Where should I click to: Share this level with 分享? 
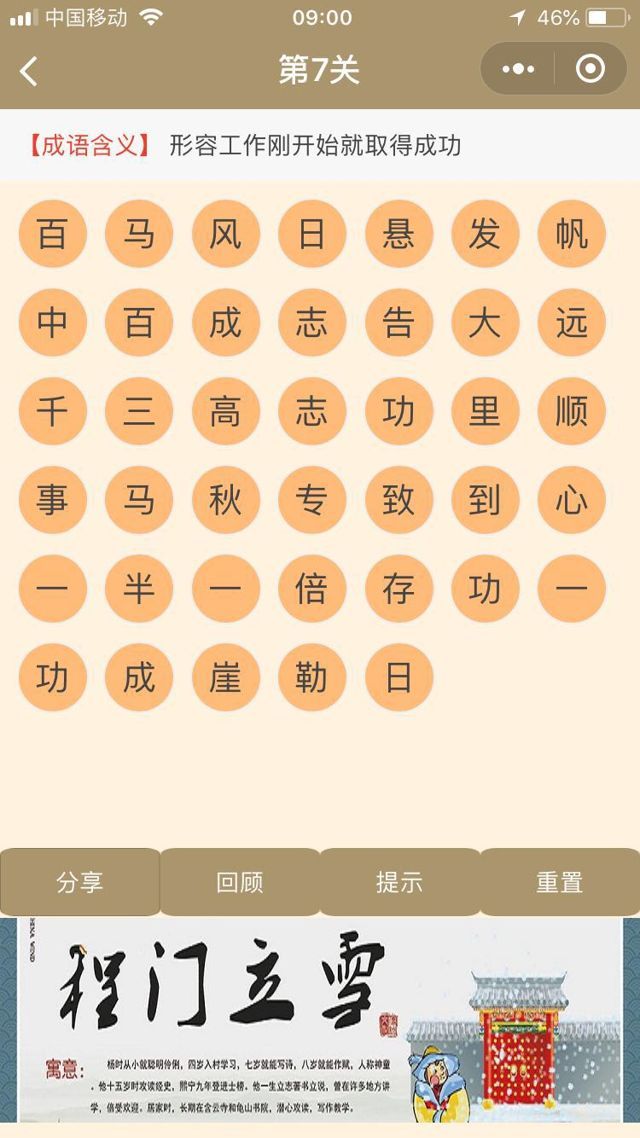pos(80,882)
